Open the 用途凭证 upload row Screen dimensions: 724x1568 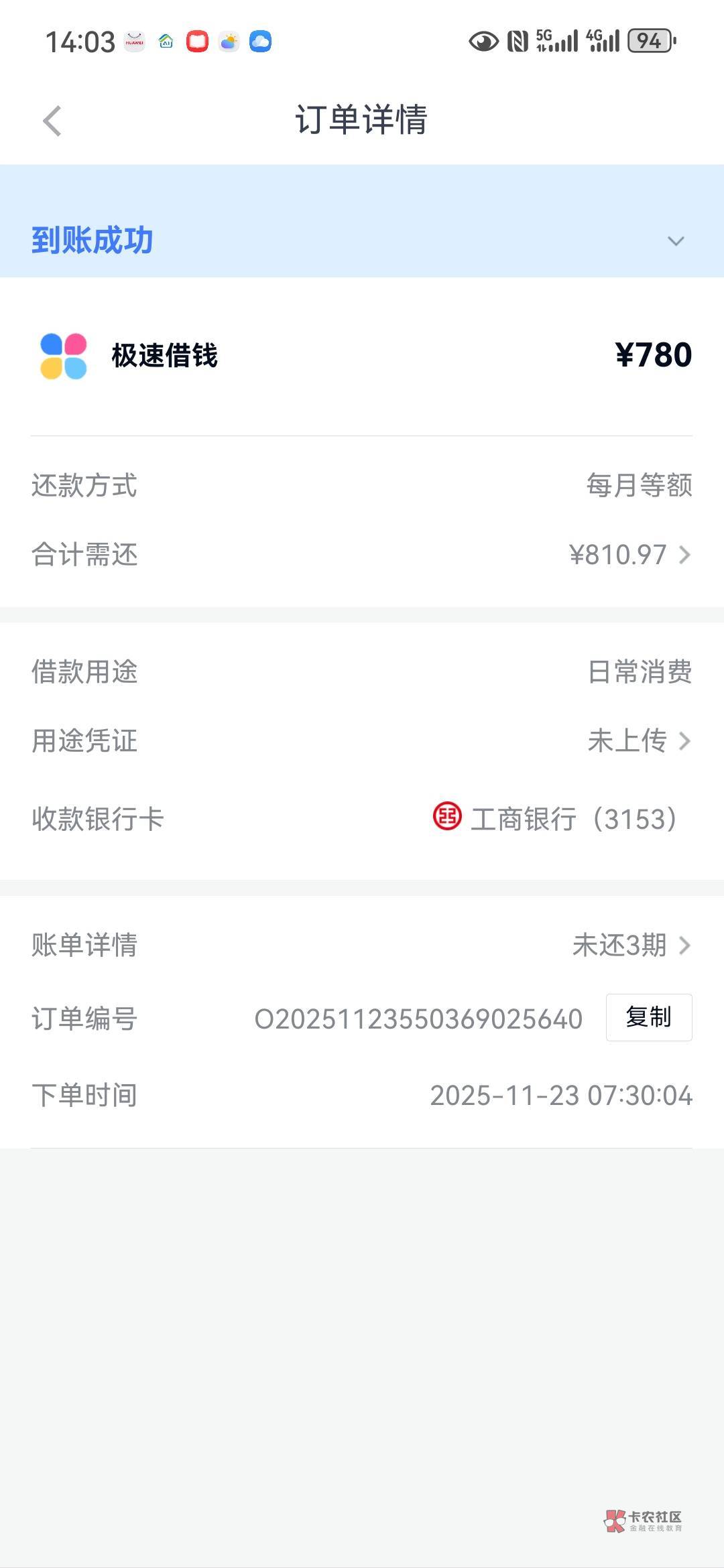362,741
